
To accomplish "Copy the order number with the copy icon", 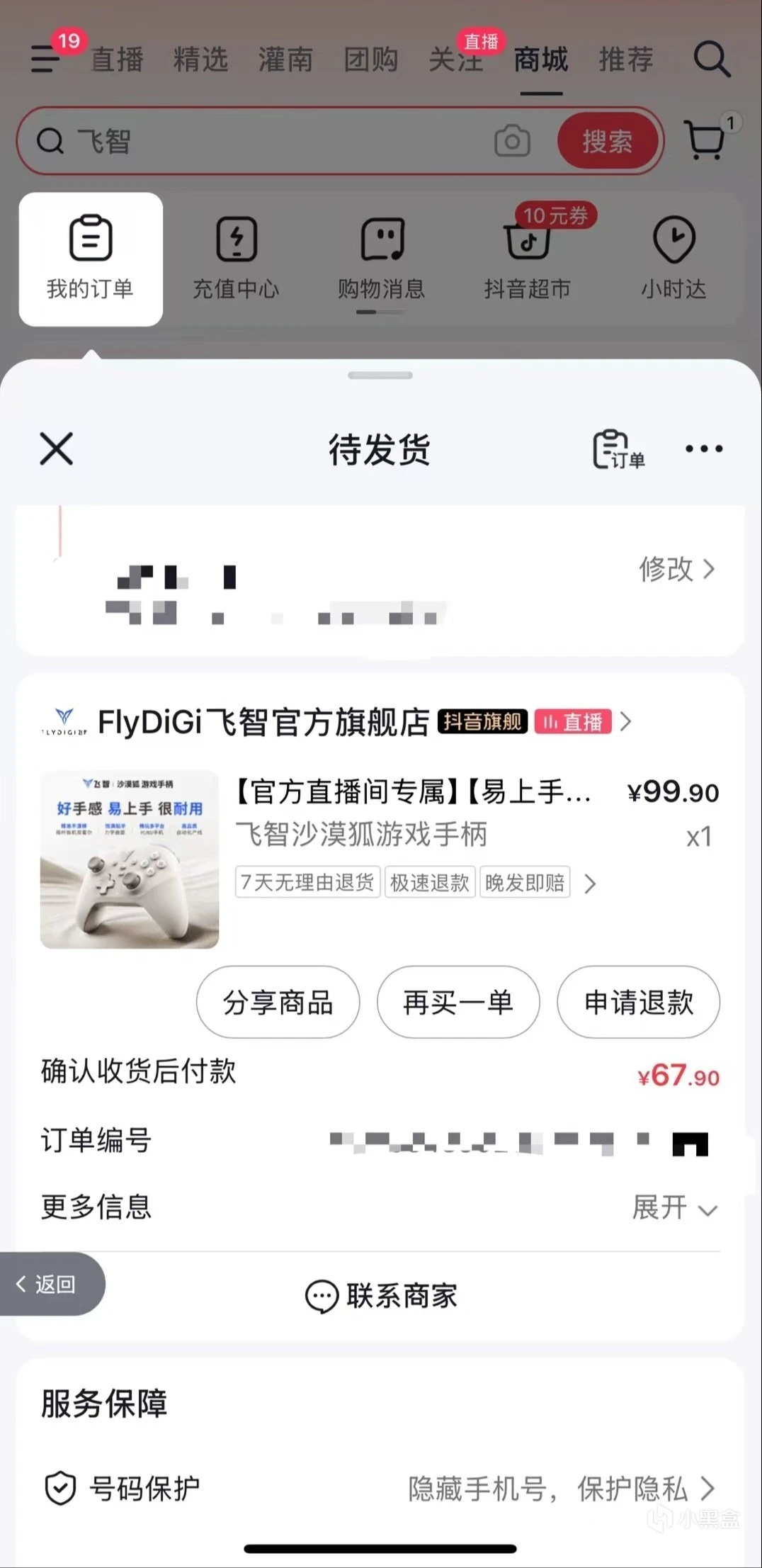I will (690, 1143).
